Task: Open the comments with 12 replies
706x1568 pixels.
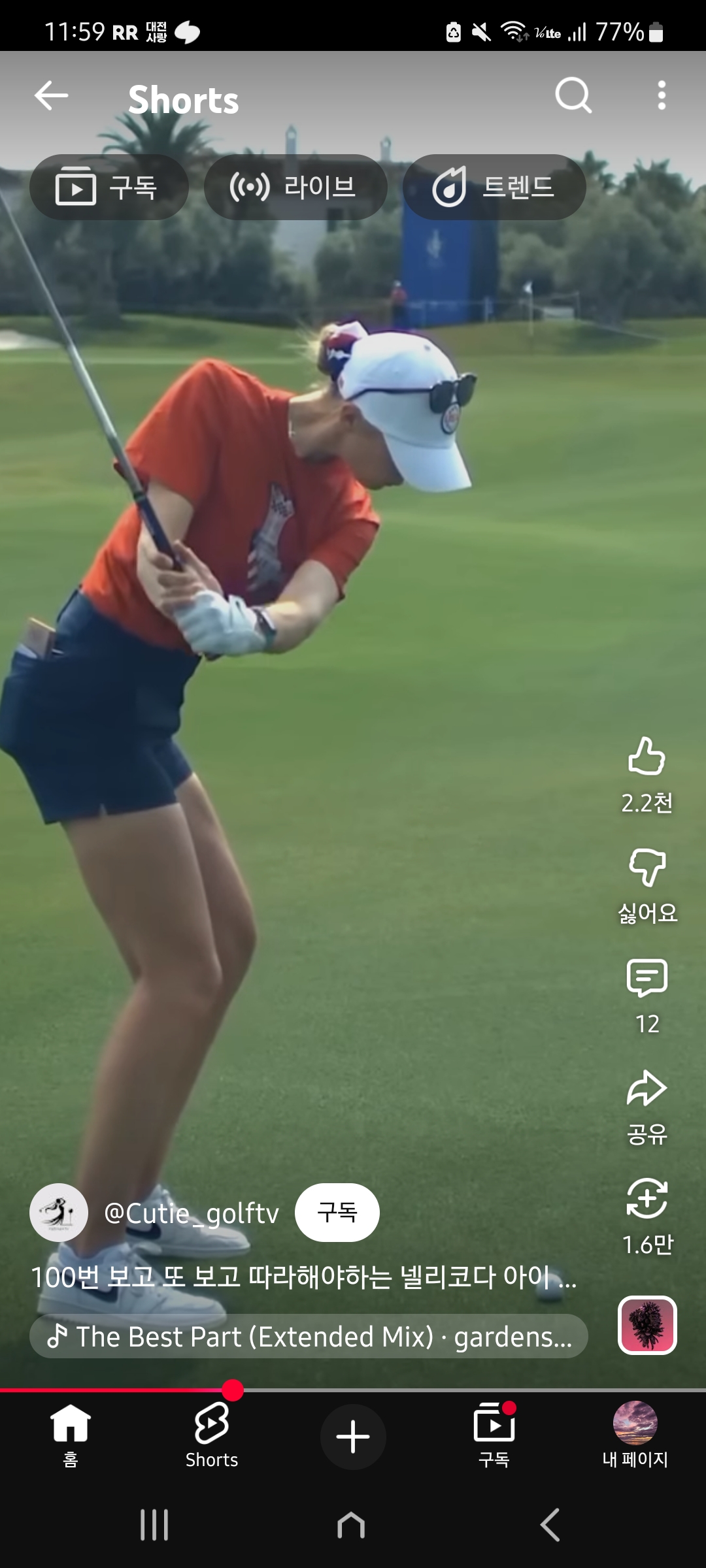Action: click(647, 979)
